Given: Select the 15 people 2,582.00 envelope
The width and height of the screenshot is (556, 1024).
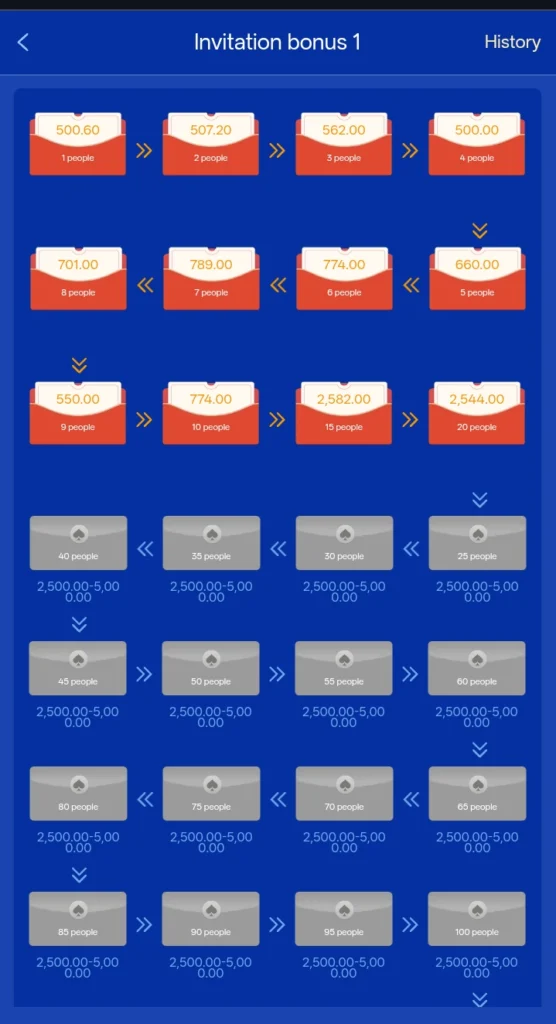Looking at the screenshot, I should pos(344,413).
